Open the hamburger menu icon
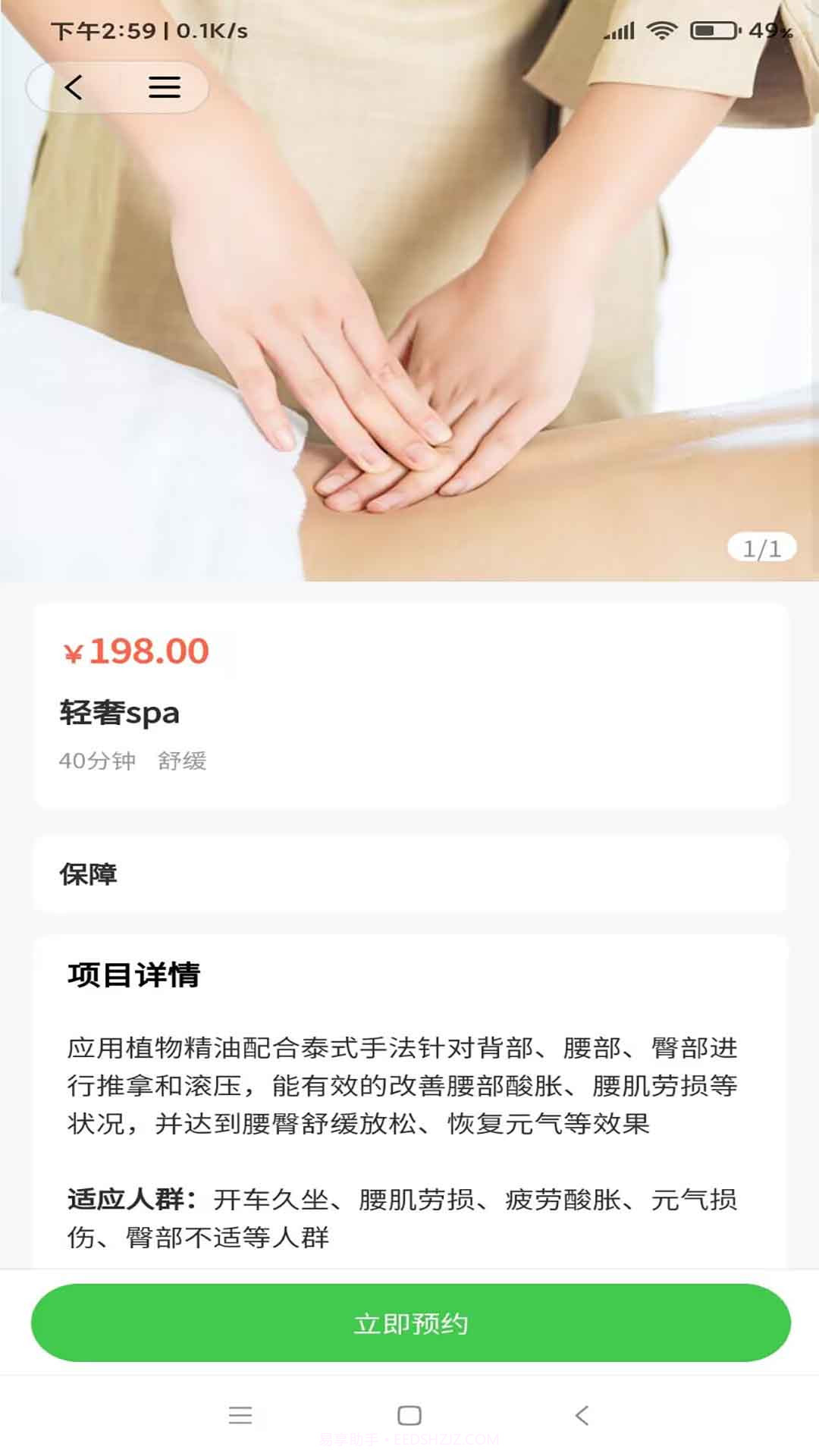The width and height of the screenshot is (819, 1456). [x=165, y=87]
